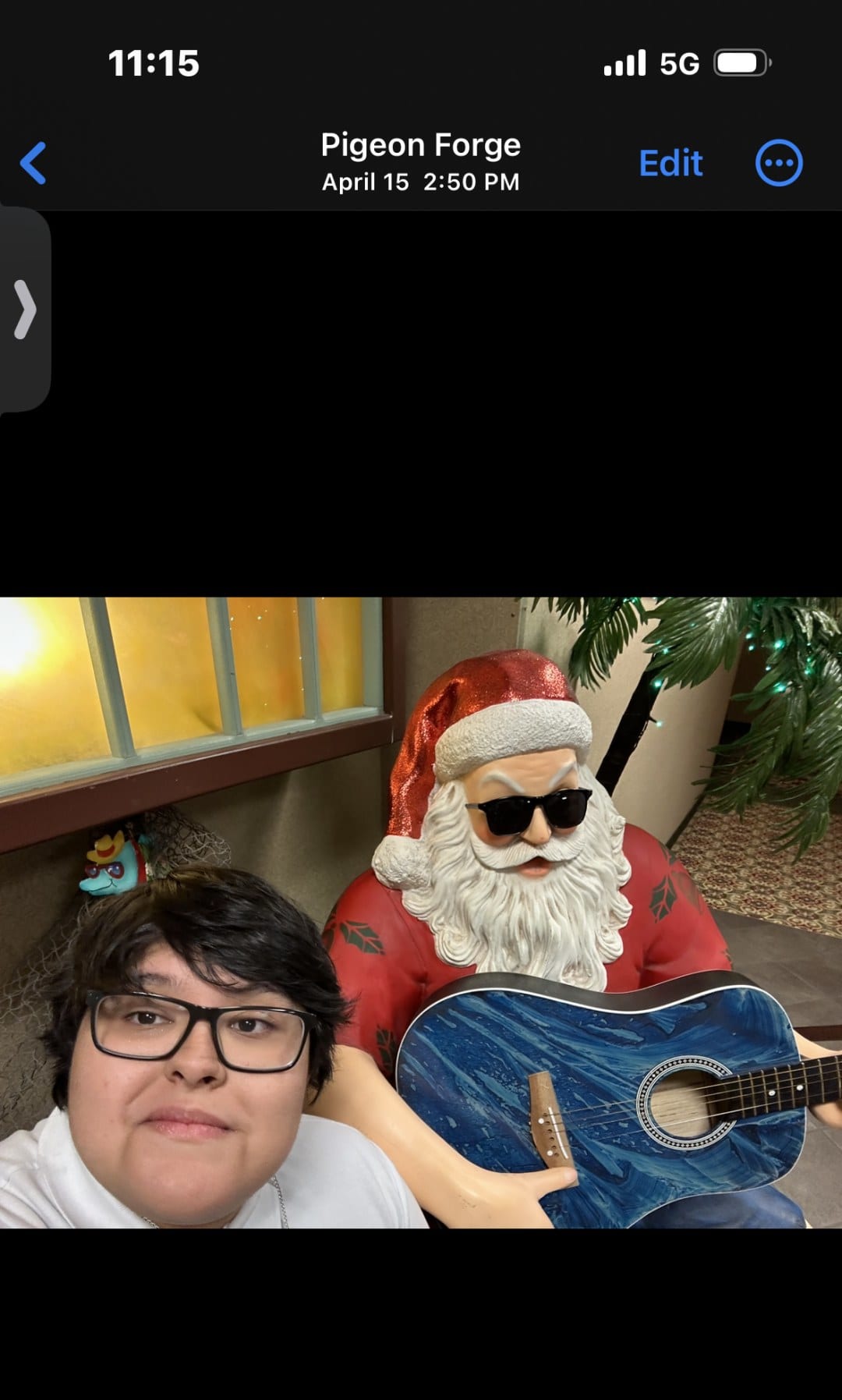Viewport: 842px width, 1400px height.
Task: Open the more options menu
Action: [x=779, y=163]
